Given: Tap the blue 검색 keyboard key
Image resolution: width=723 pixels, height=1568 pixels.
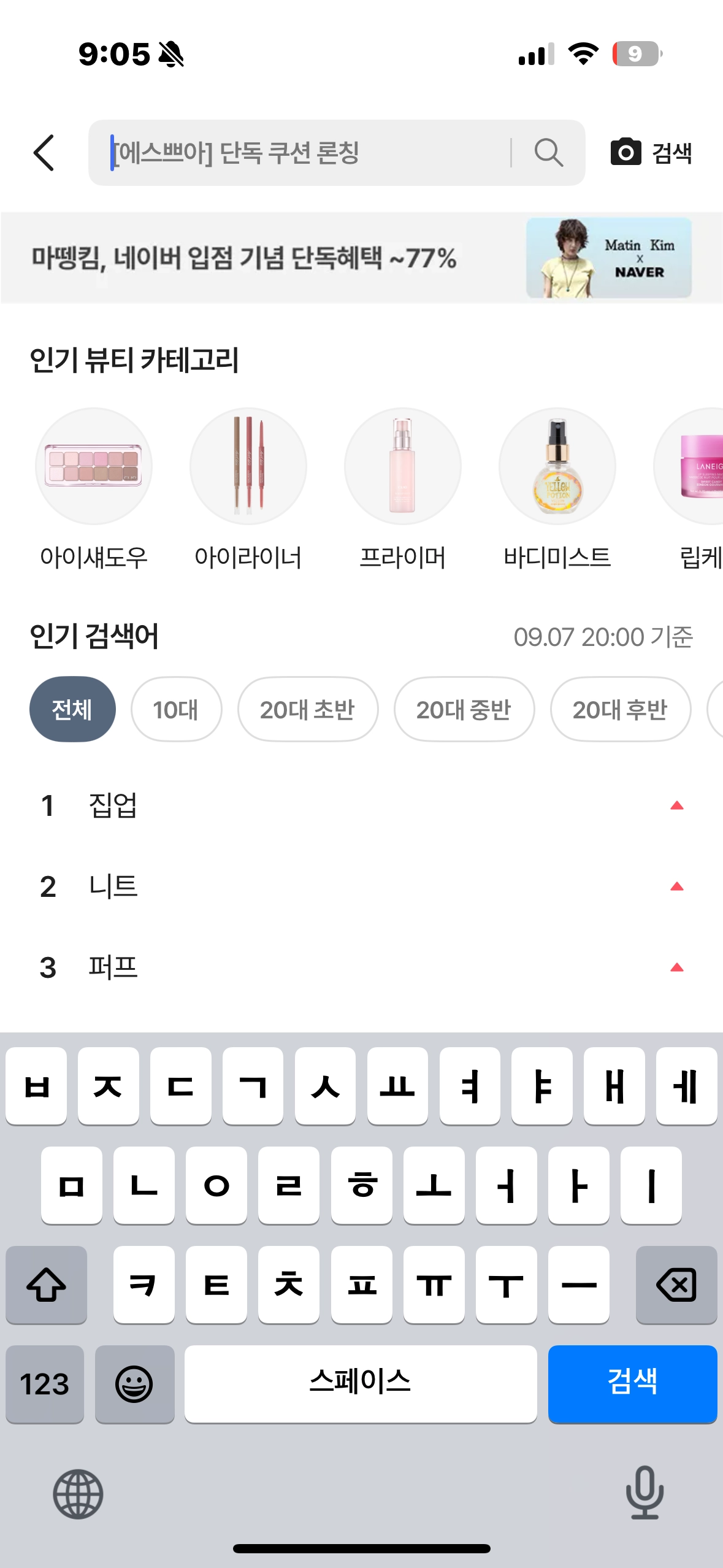Looking at the screenshot, I should click(x=632, y=1383).
